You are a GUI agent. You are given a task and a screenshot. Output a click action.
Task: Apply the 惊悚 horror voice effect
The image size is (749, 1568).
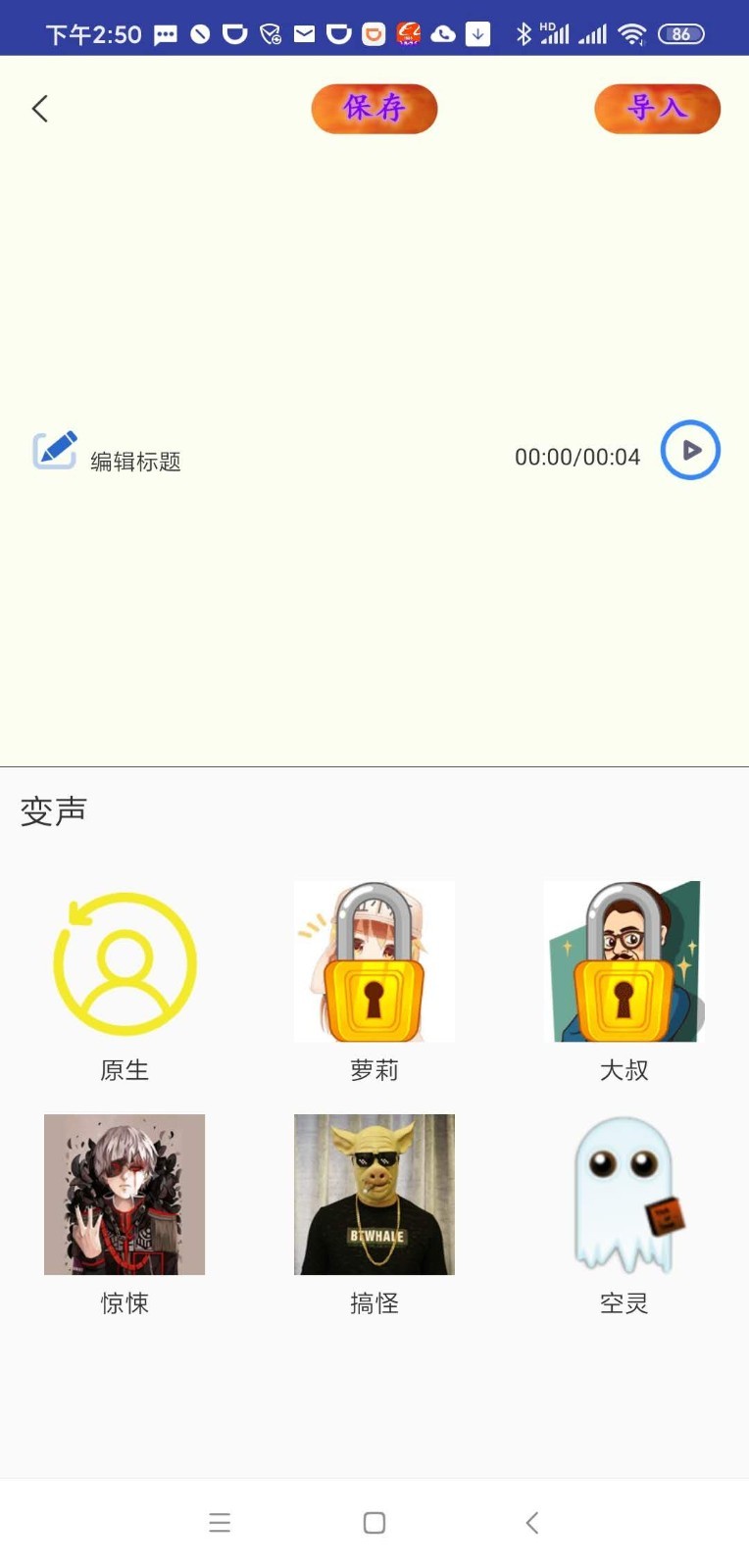pos(124,1194)
